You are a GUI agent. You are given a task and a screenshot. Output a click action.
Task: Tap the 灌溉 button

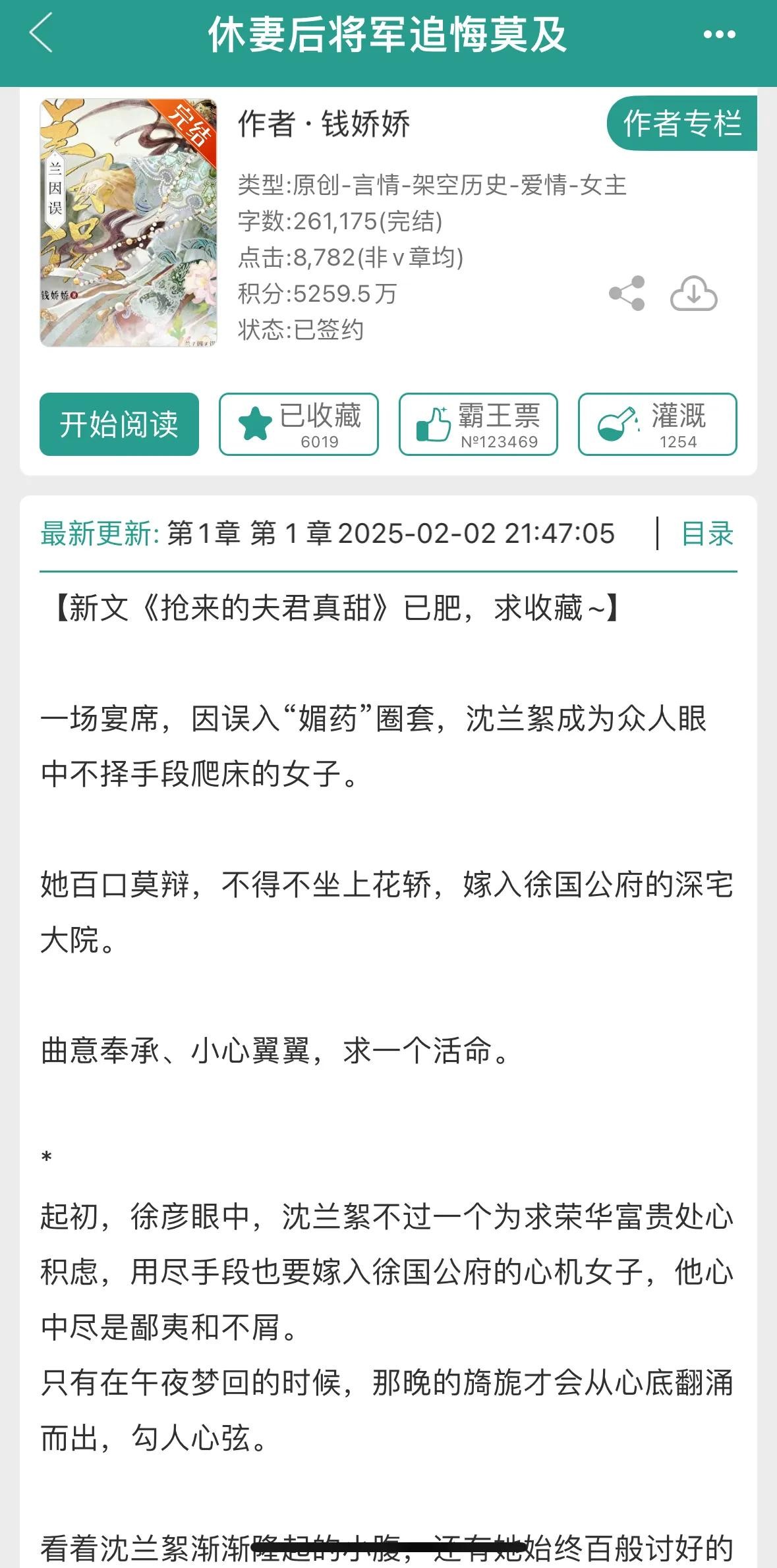tap(657, 424)
